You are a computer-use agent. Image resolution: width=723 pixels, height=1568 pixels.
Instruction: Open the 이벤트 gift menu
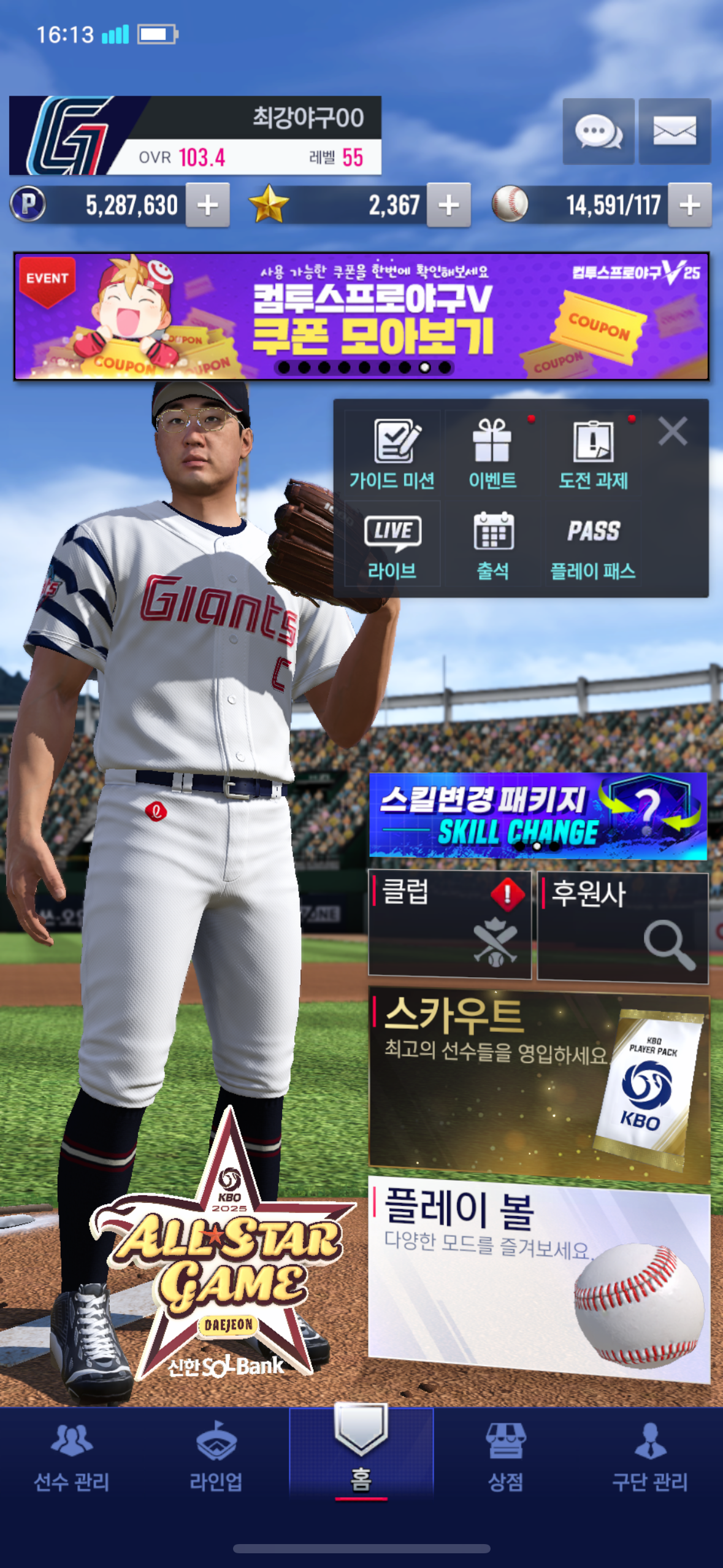(x=492, y=455)
